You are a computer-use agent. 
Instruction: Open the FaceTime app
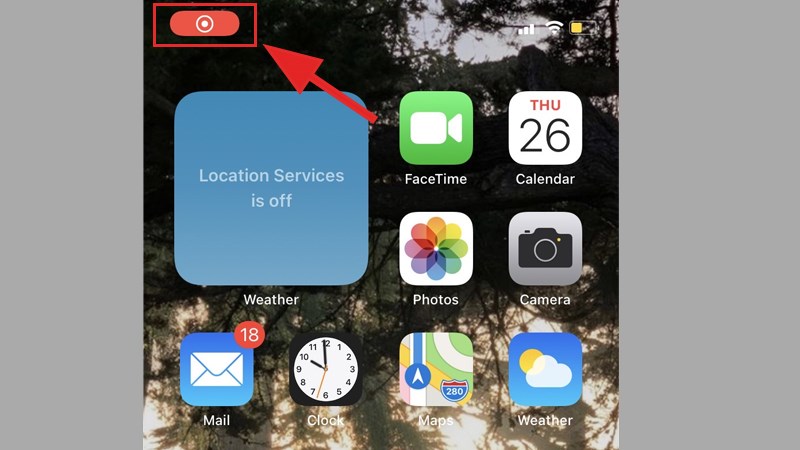click(436, 128)
